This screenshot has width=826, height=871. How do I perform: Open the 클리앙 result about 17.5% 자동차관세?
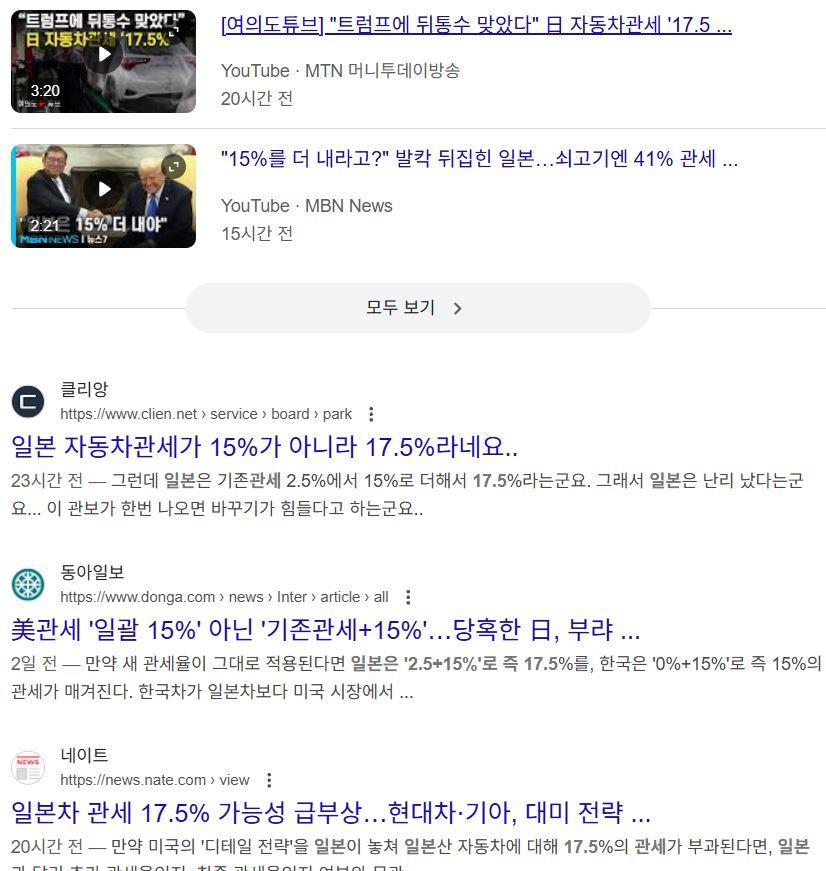(264, 446)
